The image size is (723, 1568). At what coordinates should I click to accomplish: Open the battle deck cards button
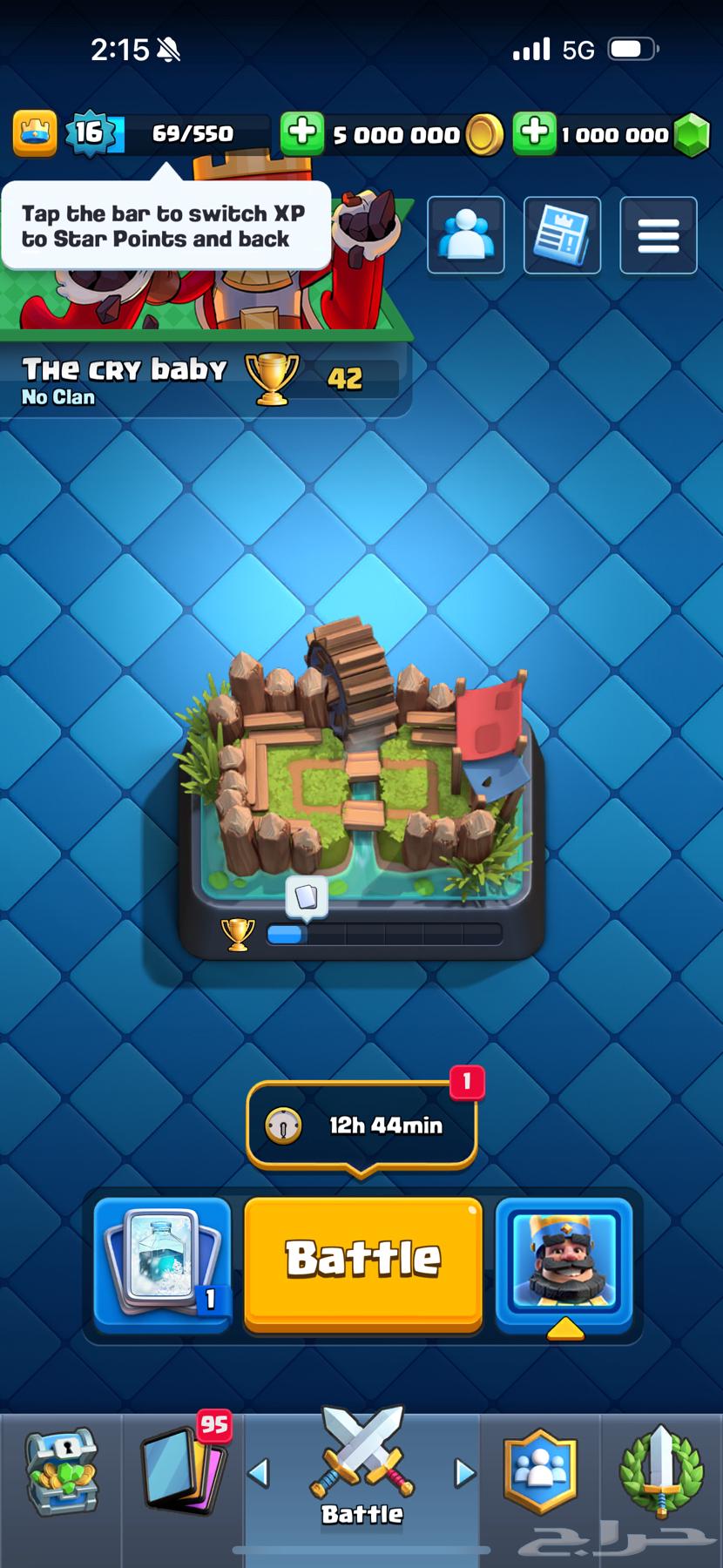point(162,1262)
